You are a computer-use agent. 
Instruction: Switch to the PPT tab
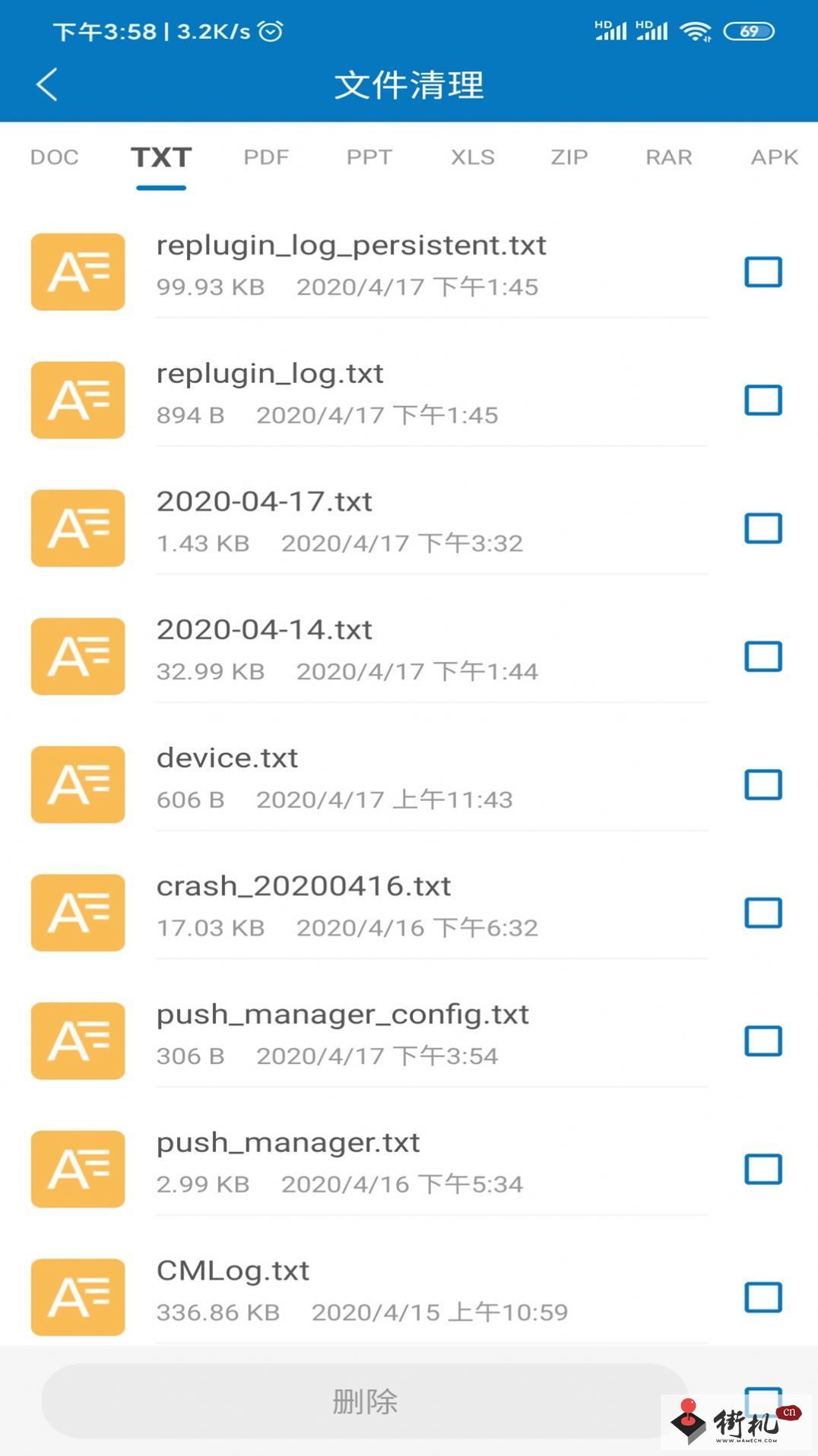(x=369, y=157)
